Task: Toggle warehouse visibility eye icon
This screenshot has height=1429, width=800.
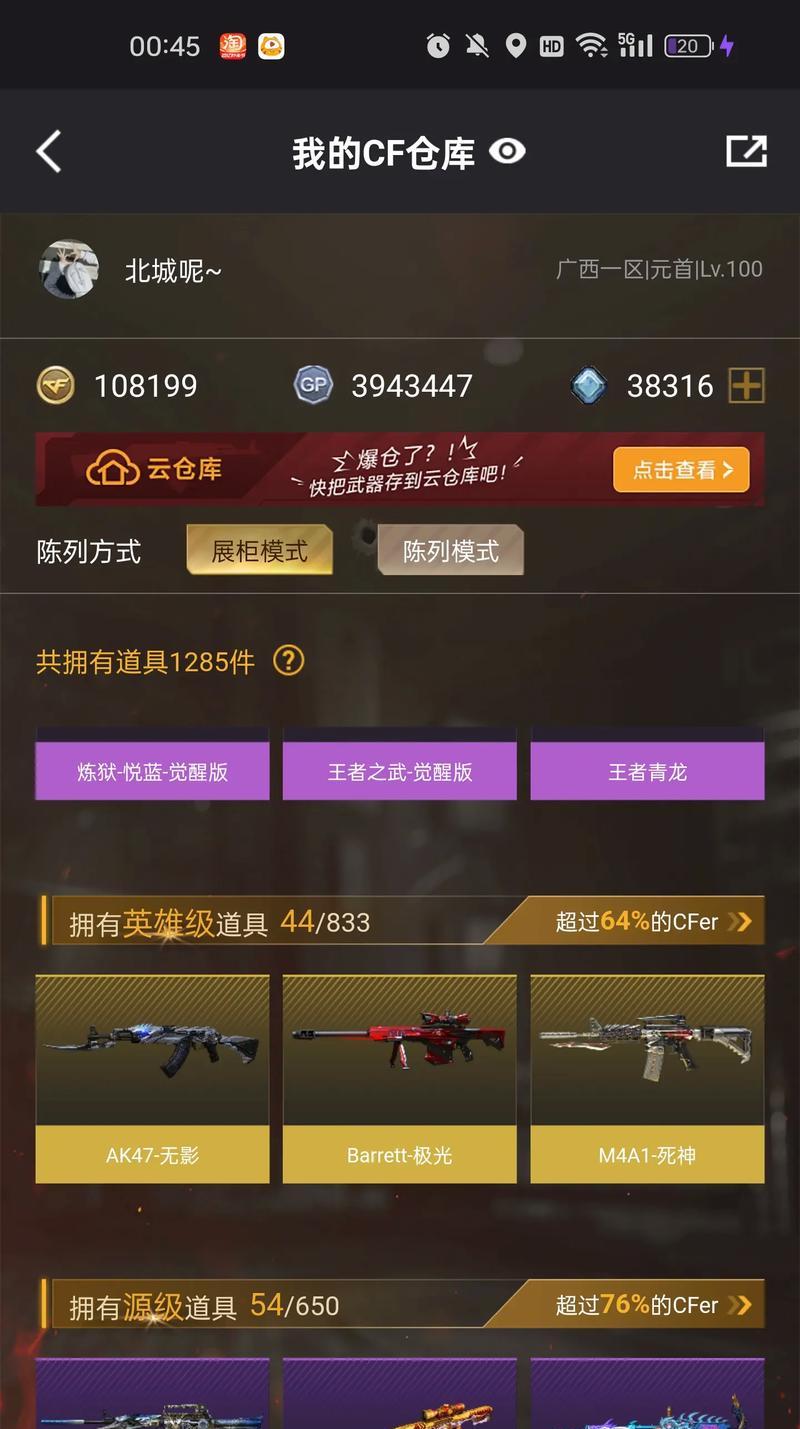Action: 507,151
